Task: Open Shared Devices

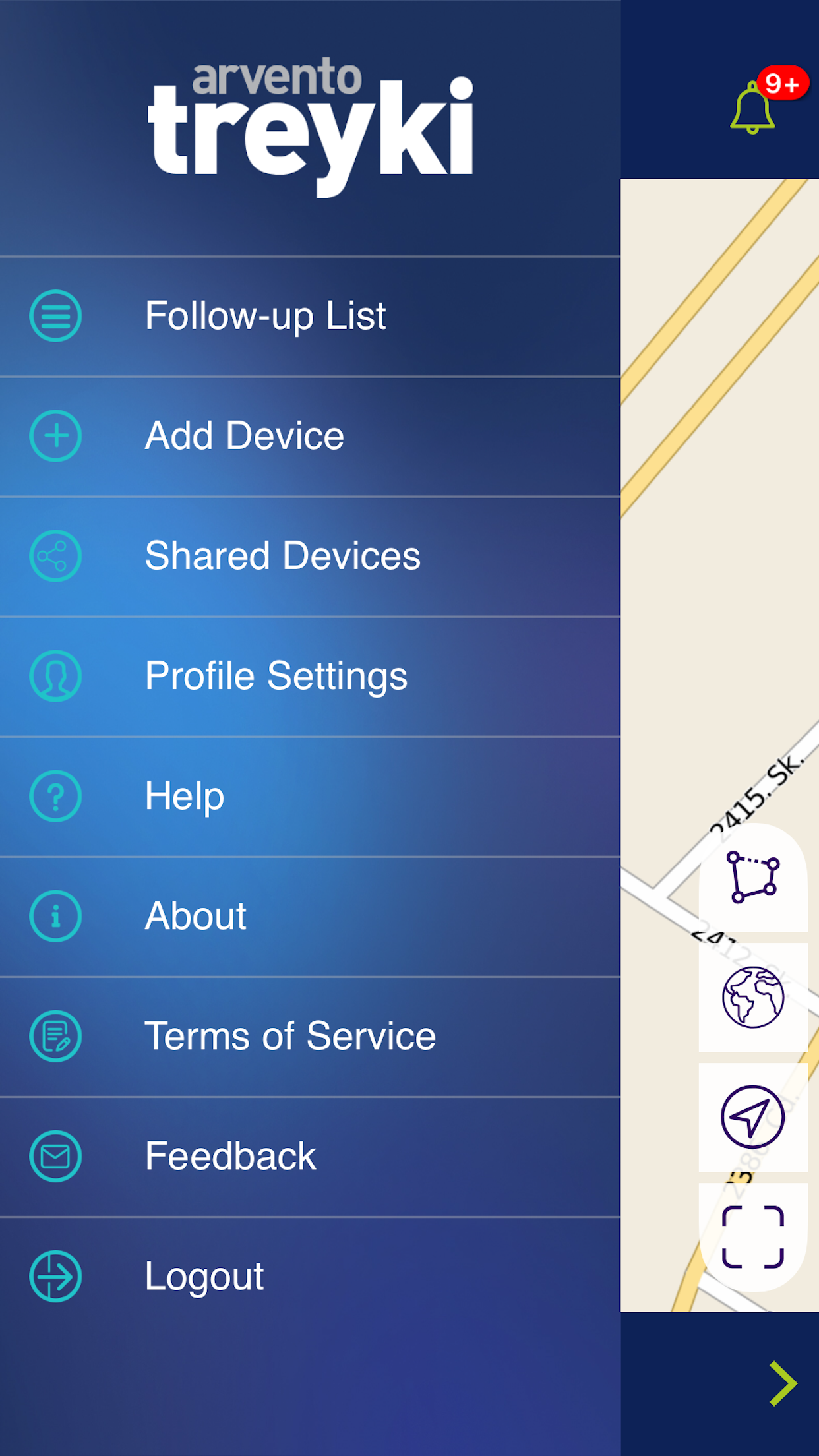Action: (310, 557)
